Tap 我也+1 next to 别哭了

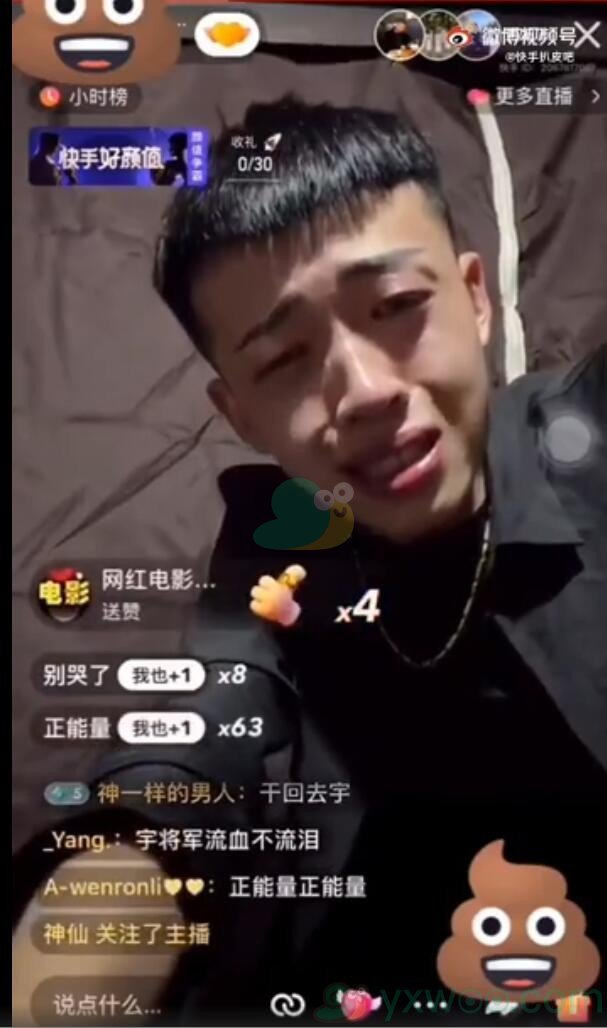click(161, 676)
